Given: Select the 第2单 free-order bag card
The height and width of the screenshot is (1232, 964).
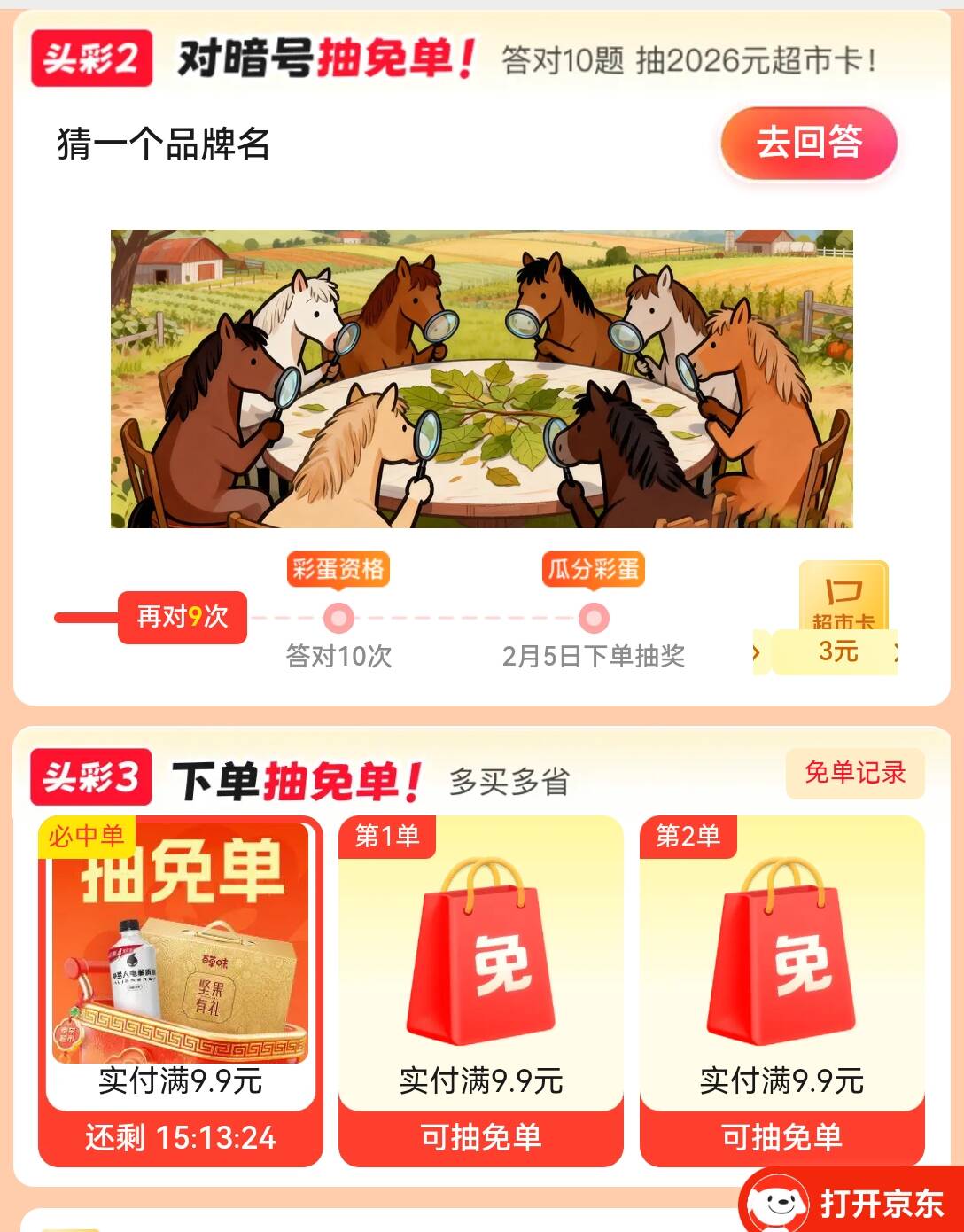Looking at the screenshot, I should point(781,991).
